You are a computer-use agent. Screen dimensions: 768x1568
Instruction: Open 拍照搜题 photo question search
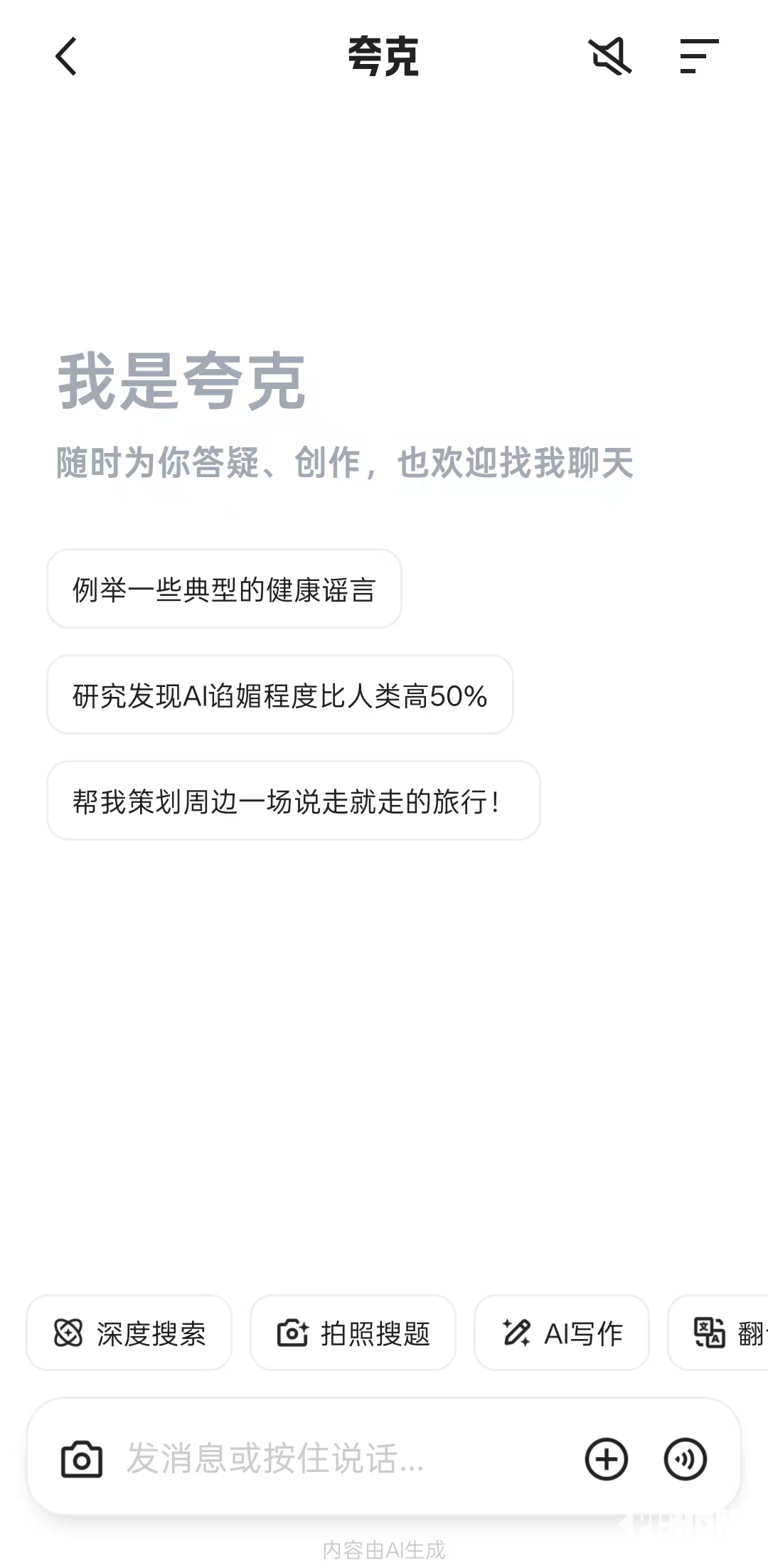click(353, 1333)
